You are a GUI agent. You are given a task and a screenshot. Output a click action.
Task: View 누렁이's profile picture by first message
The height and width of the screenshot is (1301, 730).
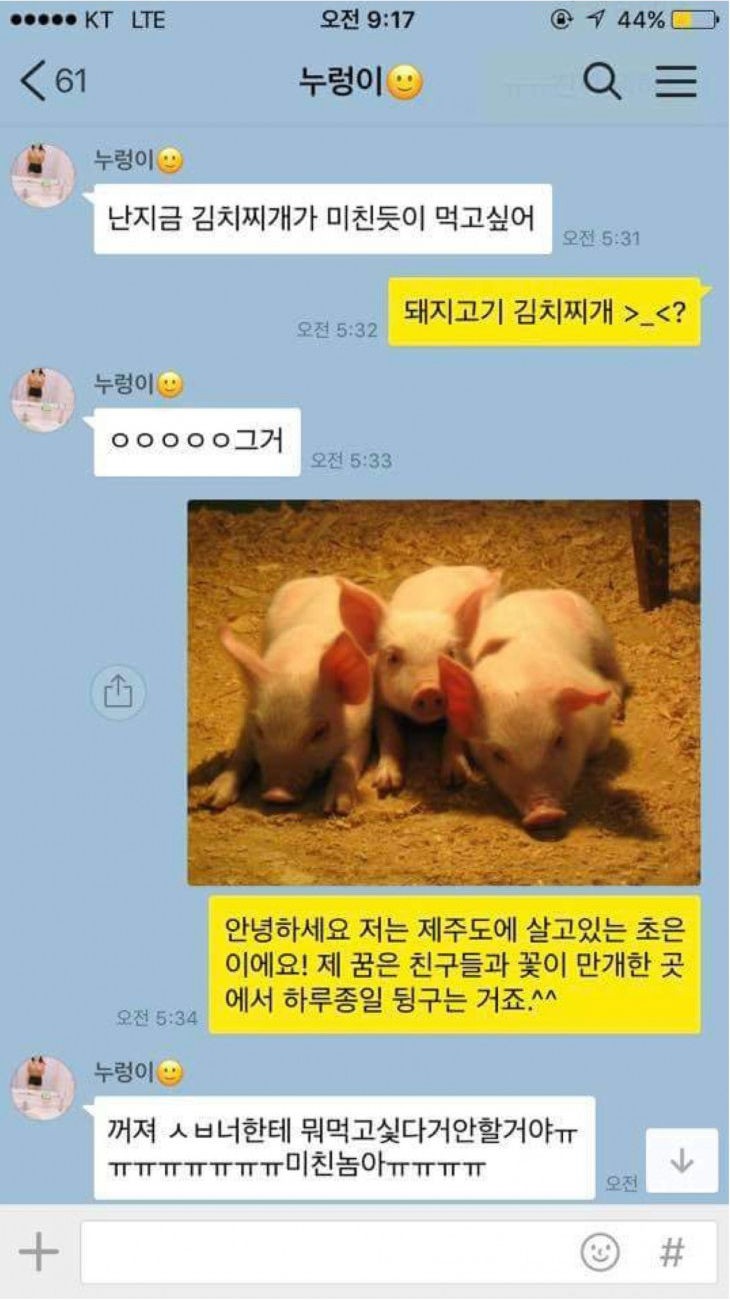click(43, 176)
